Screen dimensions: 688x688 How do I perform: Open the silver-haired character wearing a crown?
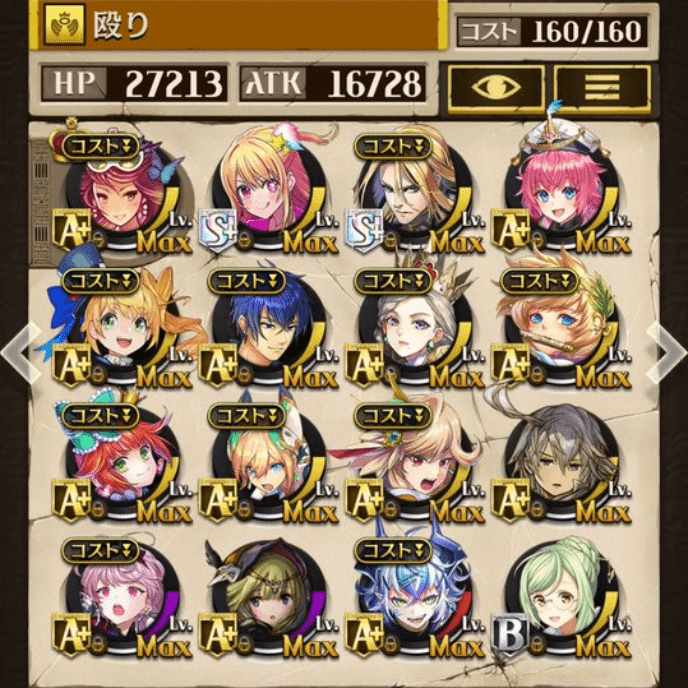click(412, 325)
